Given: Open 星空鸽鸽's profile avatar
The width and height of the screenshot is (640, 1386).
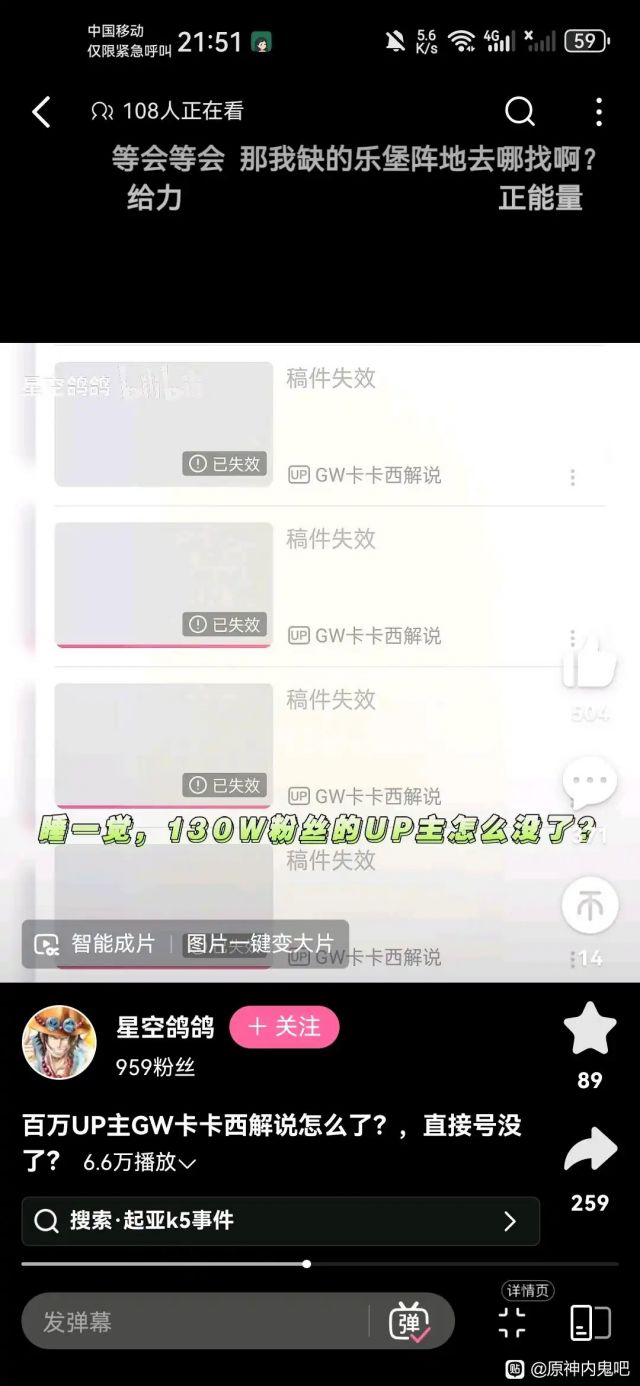Looking at the screenshot, I should click(x=59, y=1042).
